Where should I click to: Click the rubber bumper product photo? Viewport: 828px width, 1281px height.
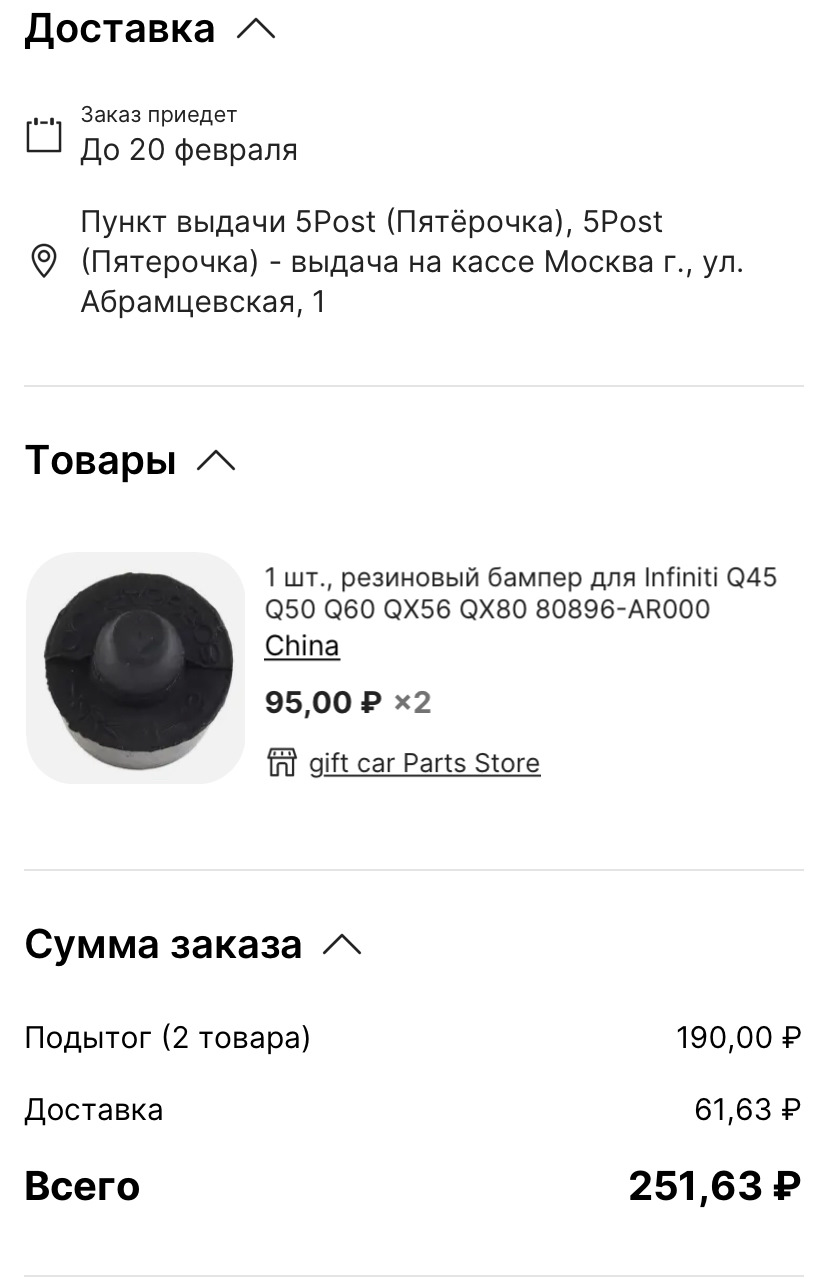tap(135, 665)
